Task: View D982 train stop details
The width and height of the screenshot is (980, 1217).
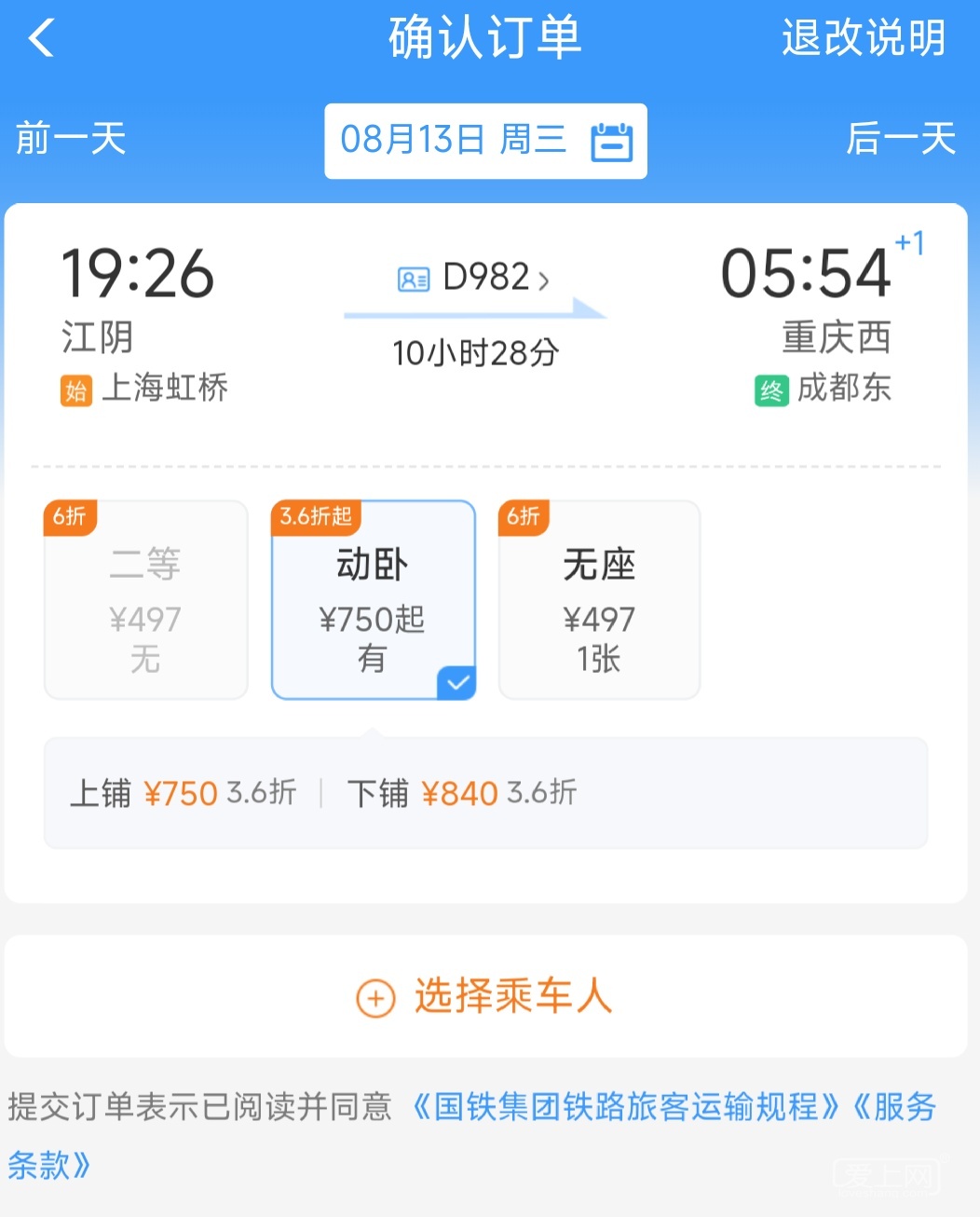Action: pos(475,278)
